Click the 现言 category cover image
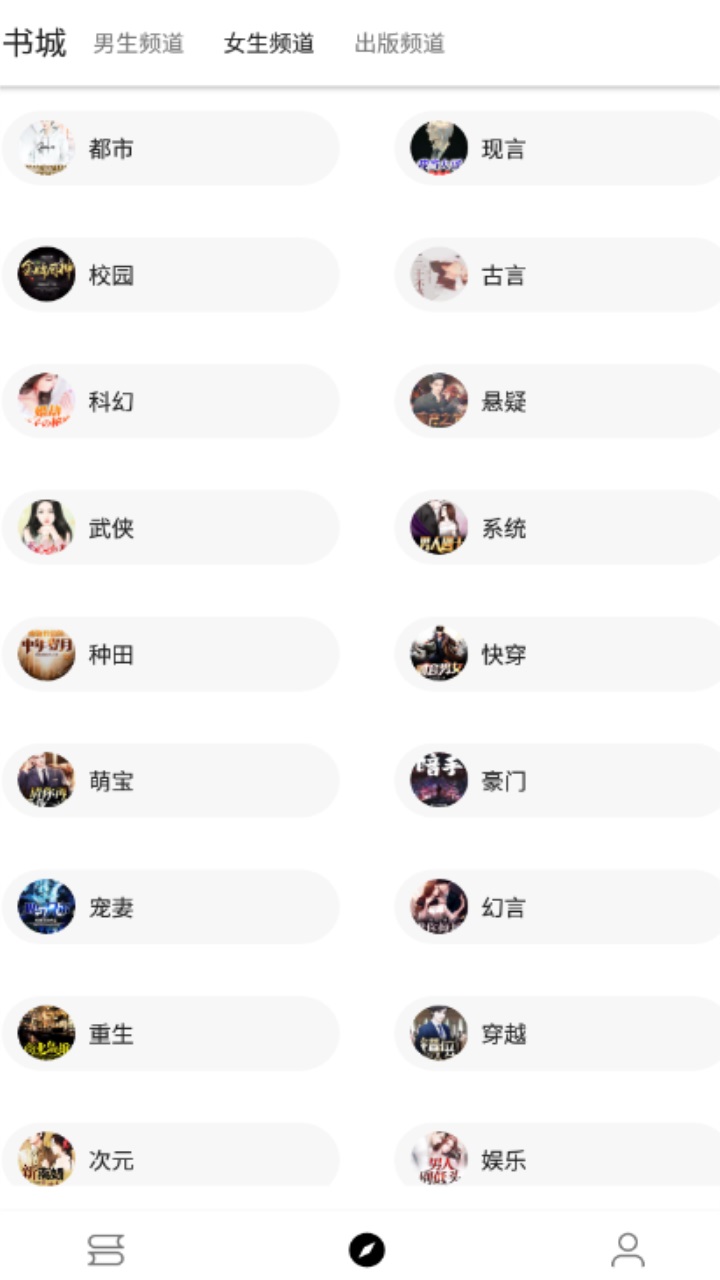The width and height of the screenshot is (720, 1280). pyautogui.click(x=437, y=148)
